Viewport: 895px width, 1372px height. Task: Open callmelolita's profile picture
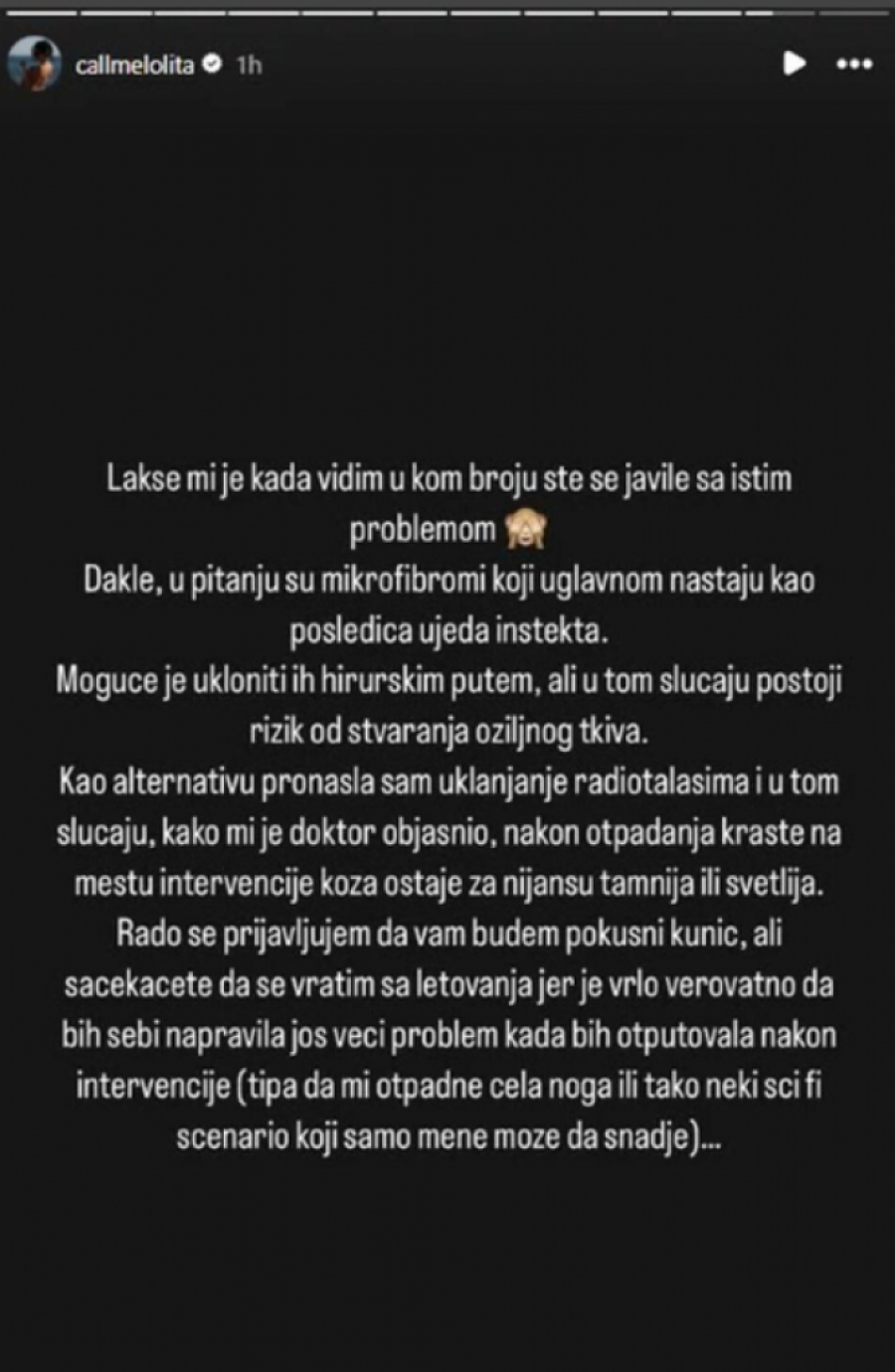coord(34,65)
